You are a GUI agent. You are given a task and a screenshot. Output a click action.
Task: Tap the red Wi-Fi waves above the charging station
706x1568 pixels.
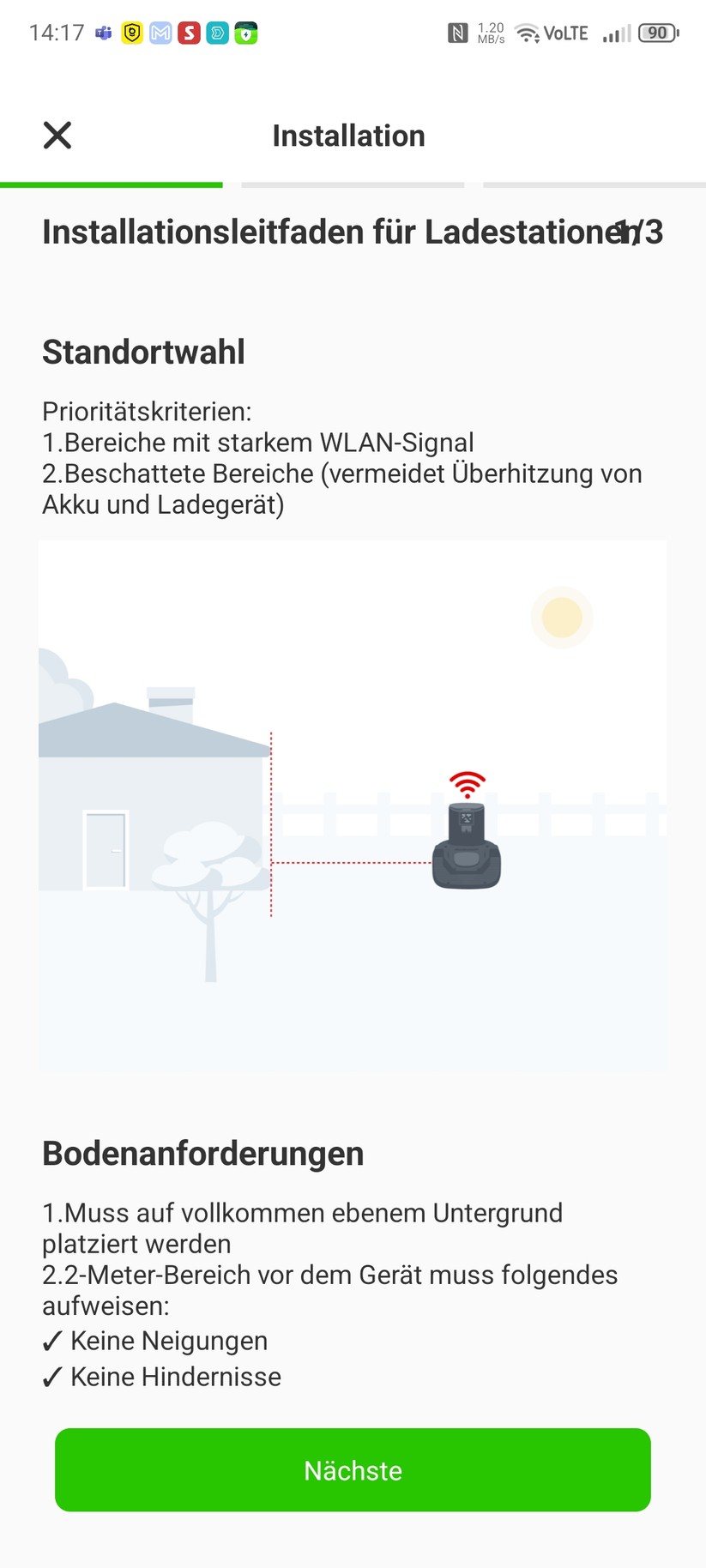point(466,781)
